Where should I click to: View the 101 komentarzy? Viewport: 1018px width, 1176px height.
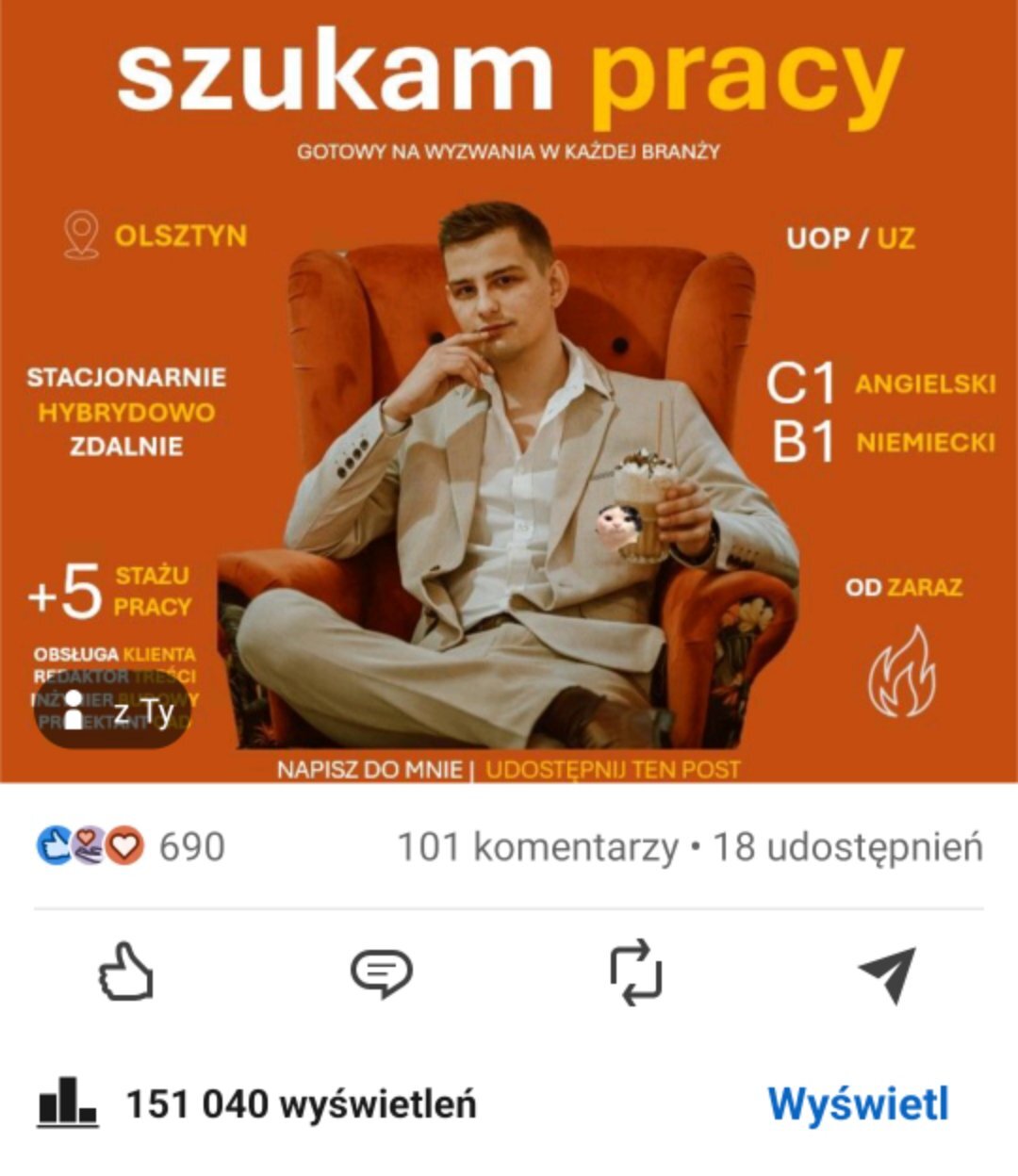(x=537, y=847)
